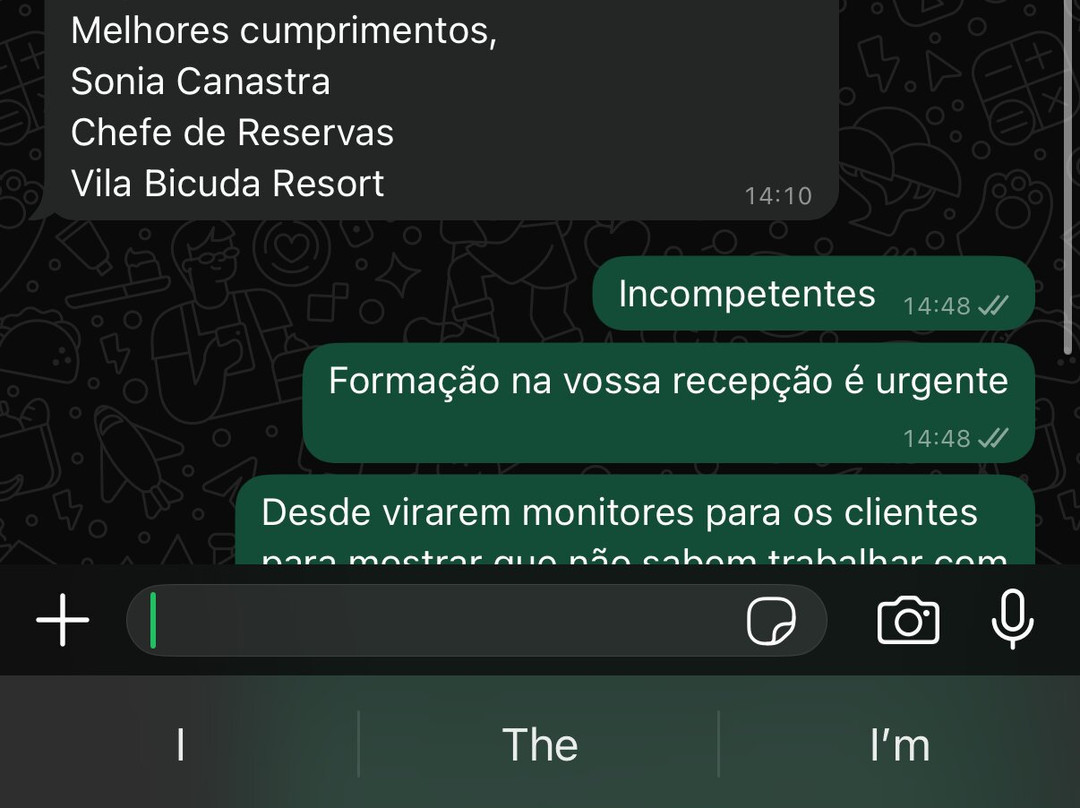Insert the keyboard suggestion "I'm"
The image size is (1080, 808).
(899, 745)
